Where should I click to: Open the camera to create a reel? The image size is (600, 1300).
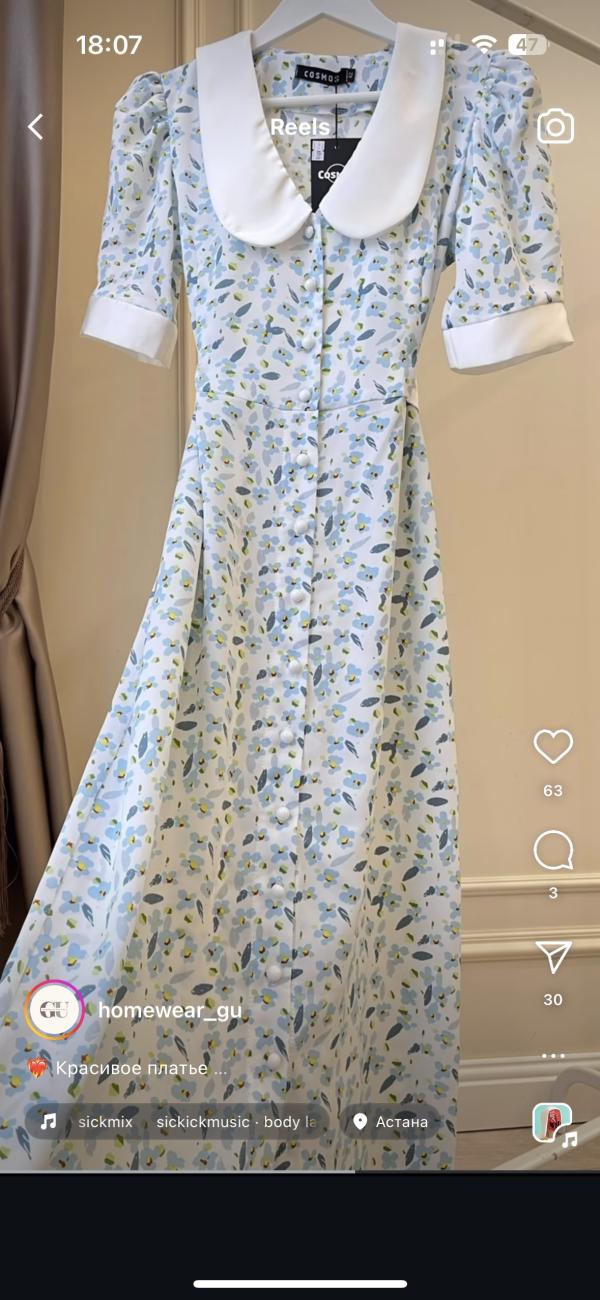pyautogui.click(x=555, y=127)
